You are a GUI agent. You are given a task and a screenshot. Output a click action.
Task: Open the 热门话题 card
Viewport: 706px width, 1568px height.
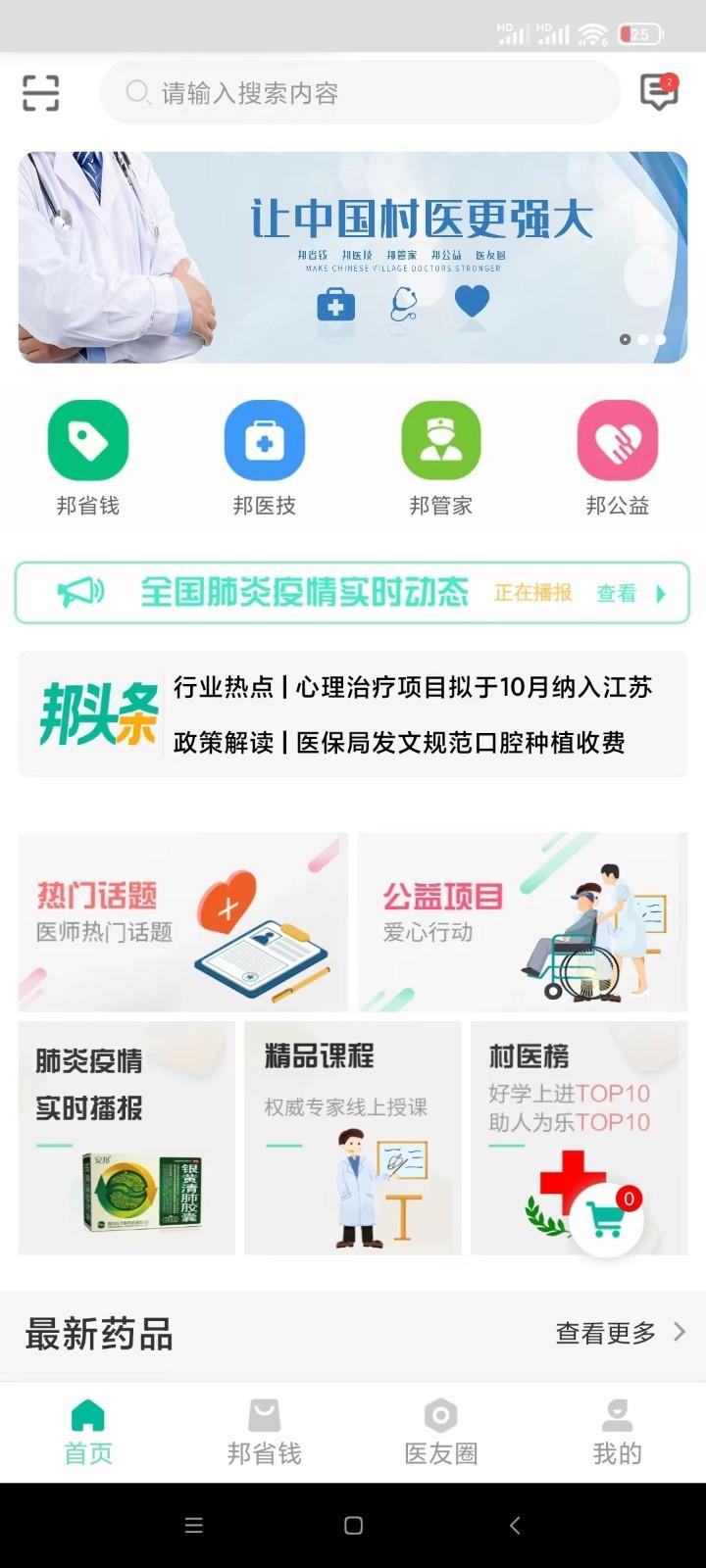(183, 921)
